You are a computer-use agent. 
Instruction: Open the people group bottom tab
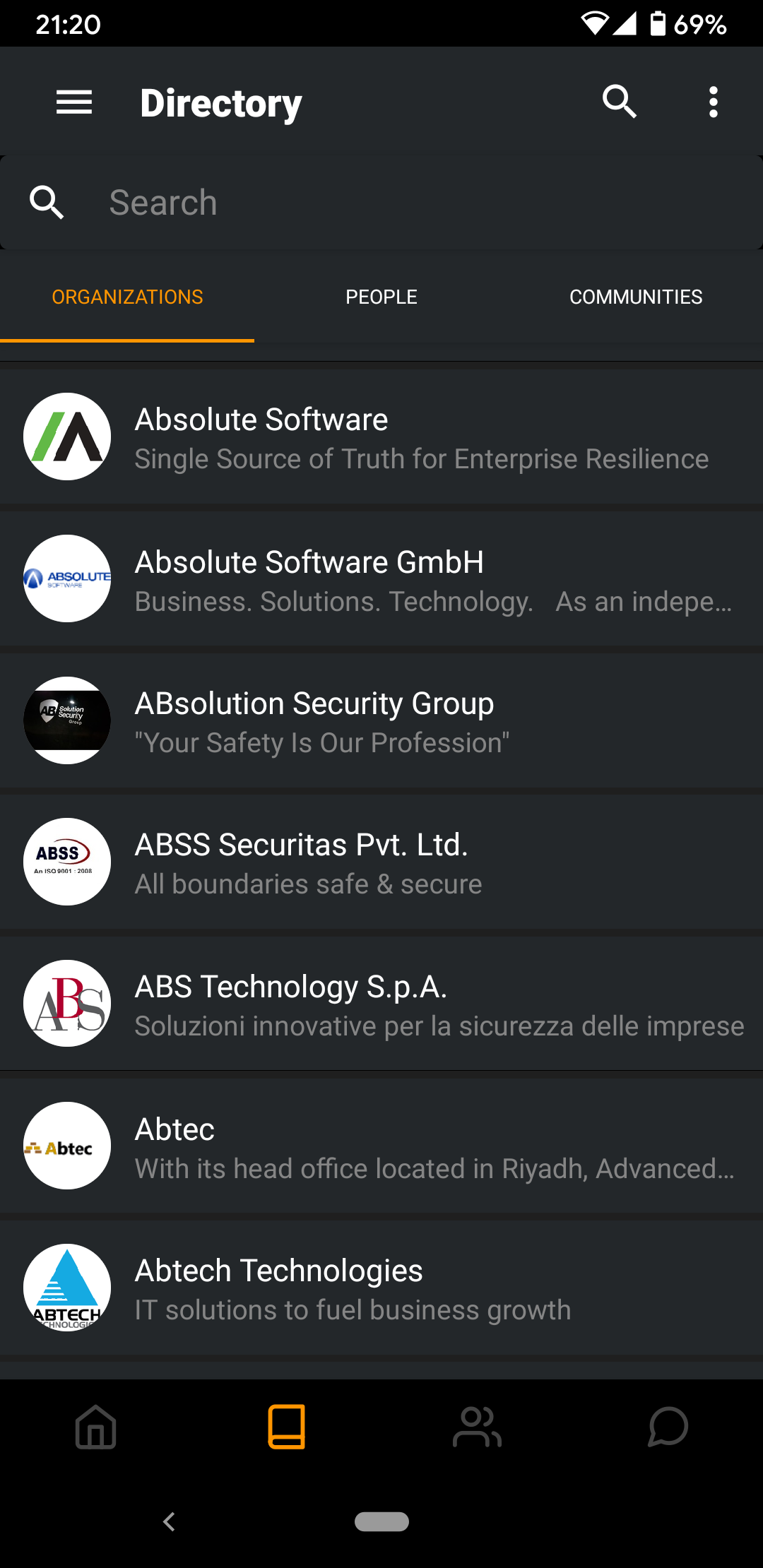click(477, 1427)
